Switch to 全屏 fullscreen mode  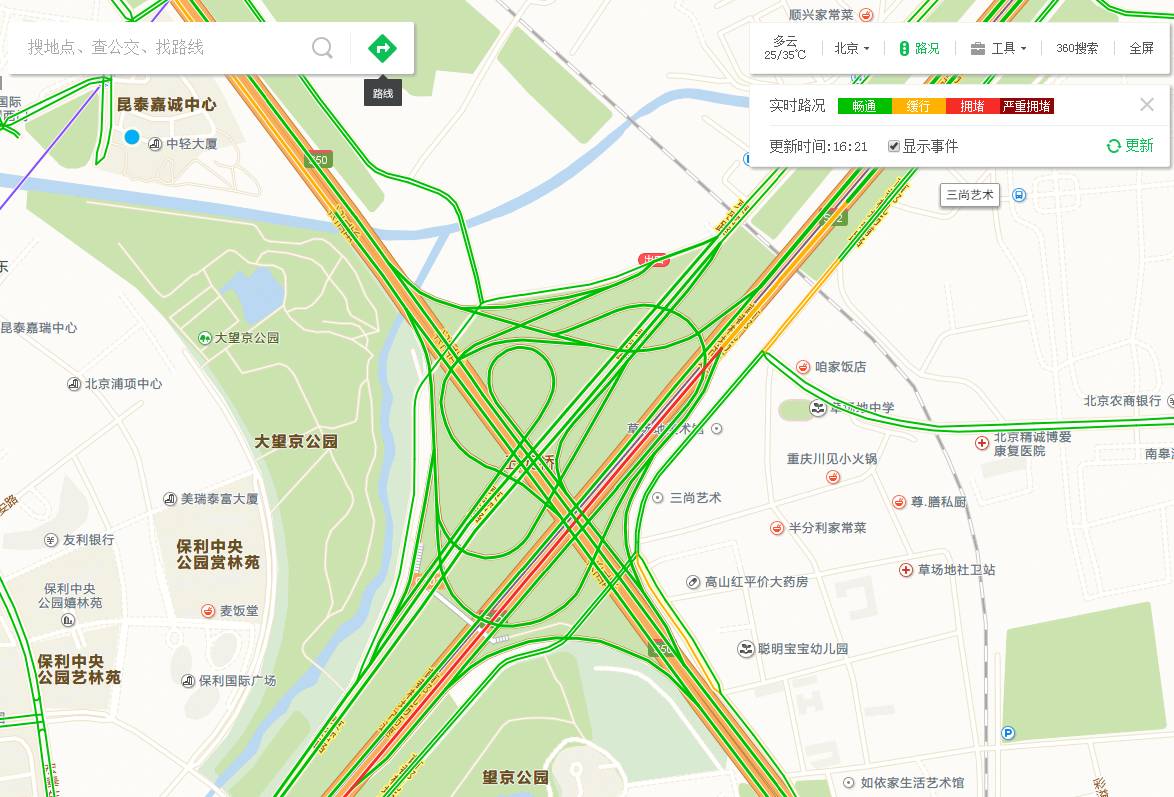click(x=1141, y=48)
